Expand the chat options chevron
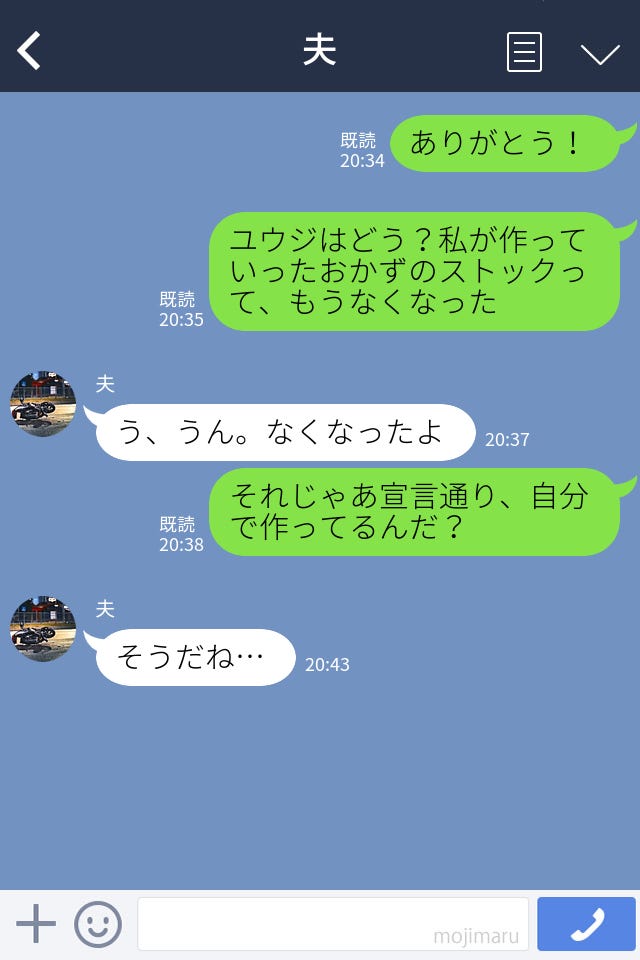Screen dimensions: 640x960 [x=600, y=53]
